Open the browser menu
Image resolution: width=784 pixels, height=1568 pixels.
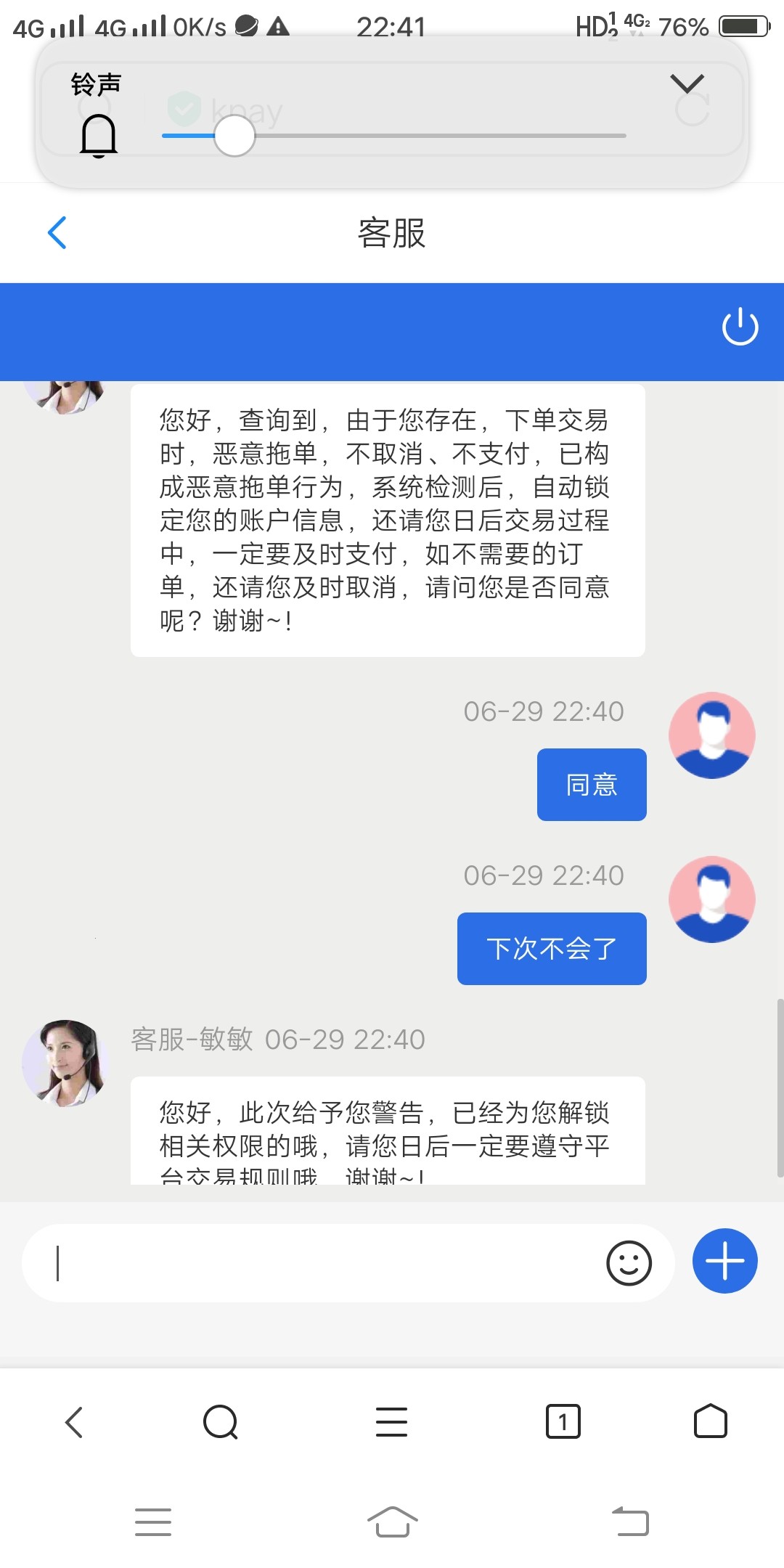pos(391,1422)
